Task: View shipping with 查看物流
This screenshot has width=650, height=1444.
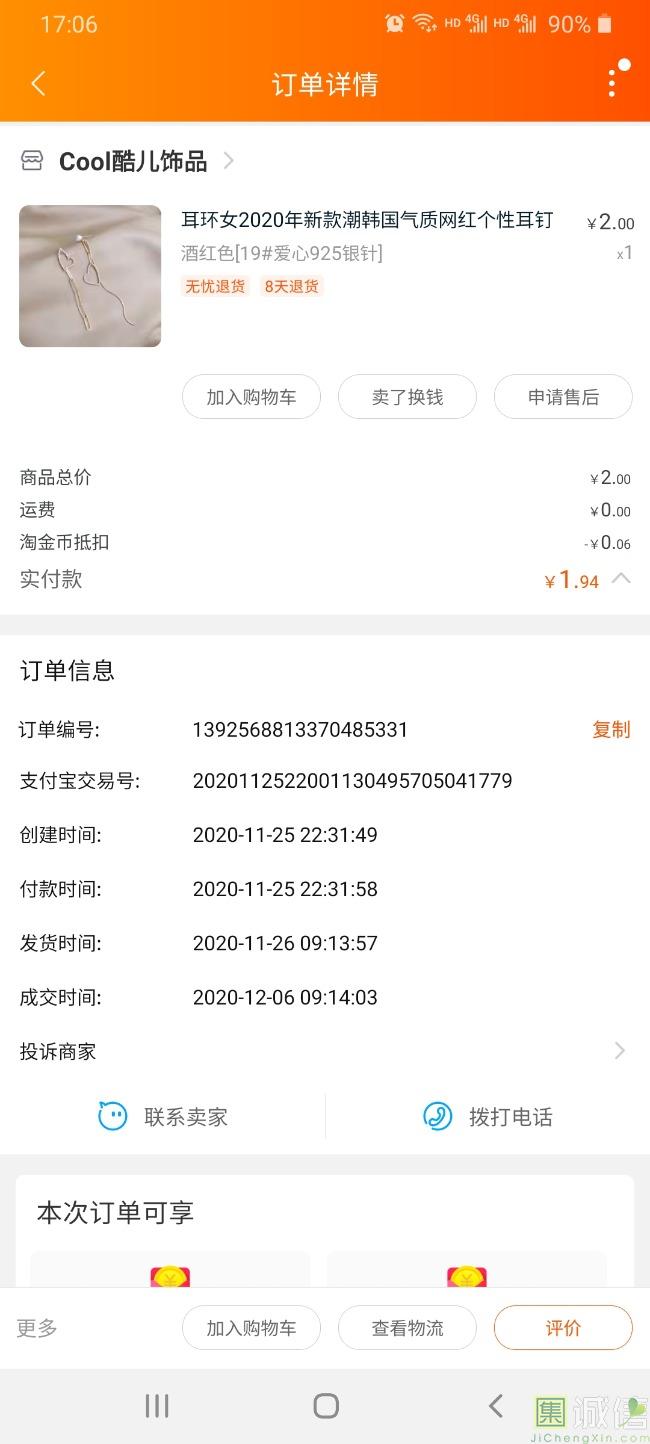Action: [x=407, y=1328]
